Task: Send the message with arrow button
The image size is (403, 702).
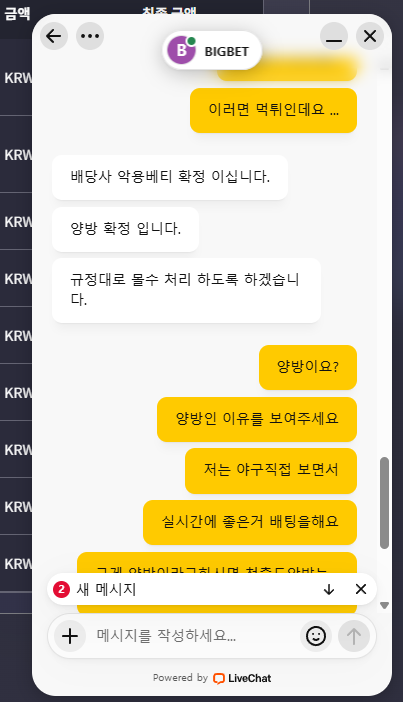Action: (x=354, y=636)
